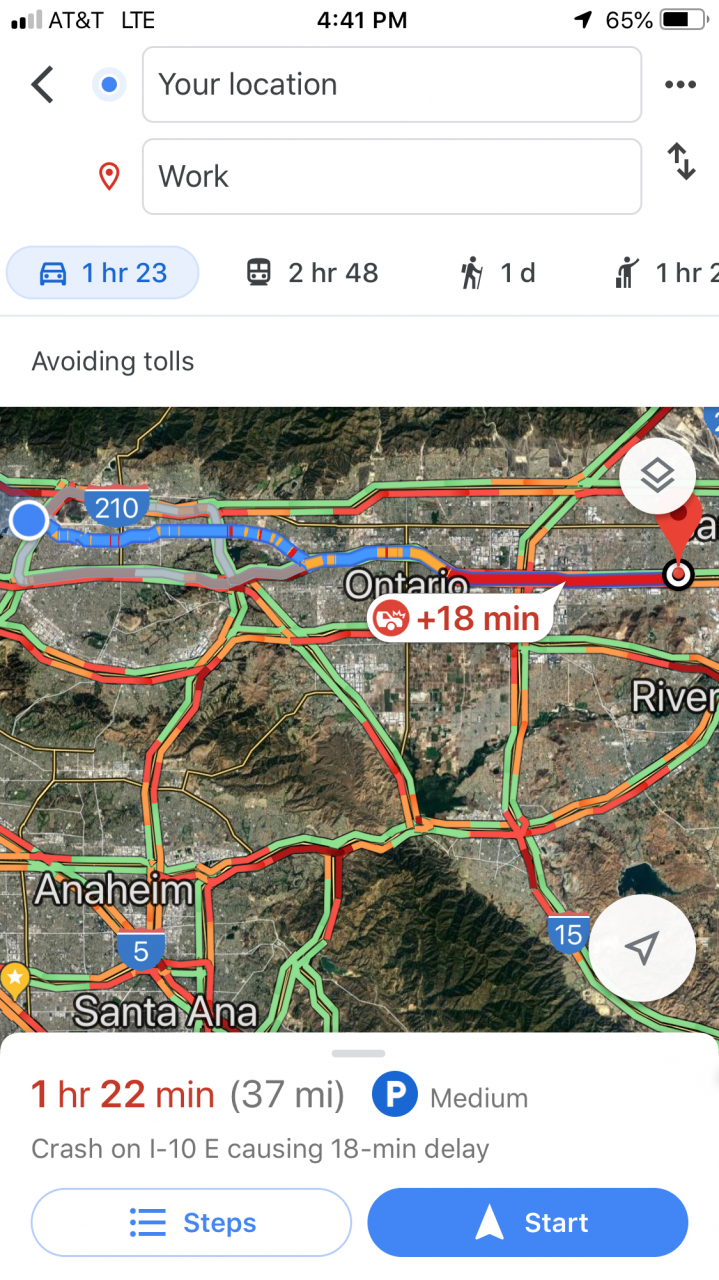Expand the route details sheet handle
Screen dimensions: 719x1280
coord(359,1054)
